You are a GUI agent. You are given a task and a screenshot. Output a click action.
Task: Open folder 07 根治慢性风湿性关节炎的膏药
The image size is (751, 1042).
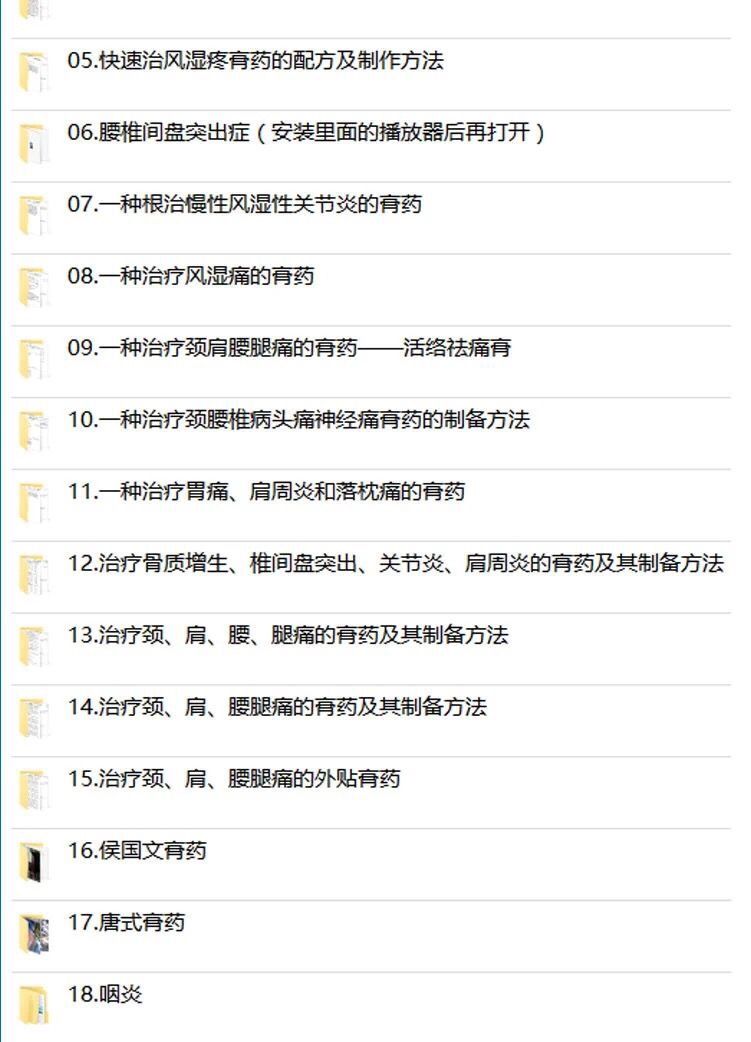tap(244, 205)
